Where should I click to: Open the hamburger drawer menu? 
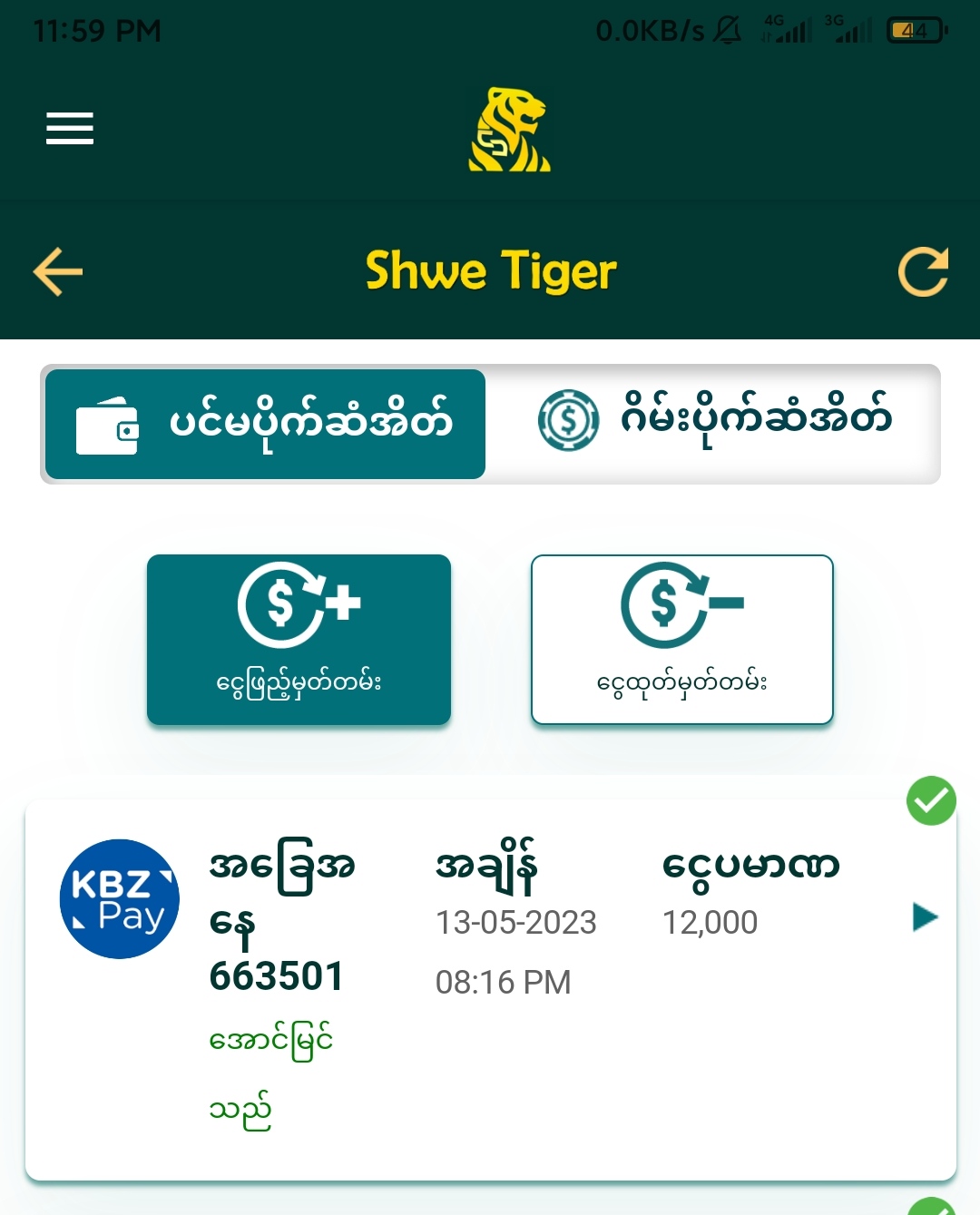point(70,128)
